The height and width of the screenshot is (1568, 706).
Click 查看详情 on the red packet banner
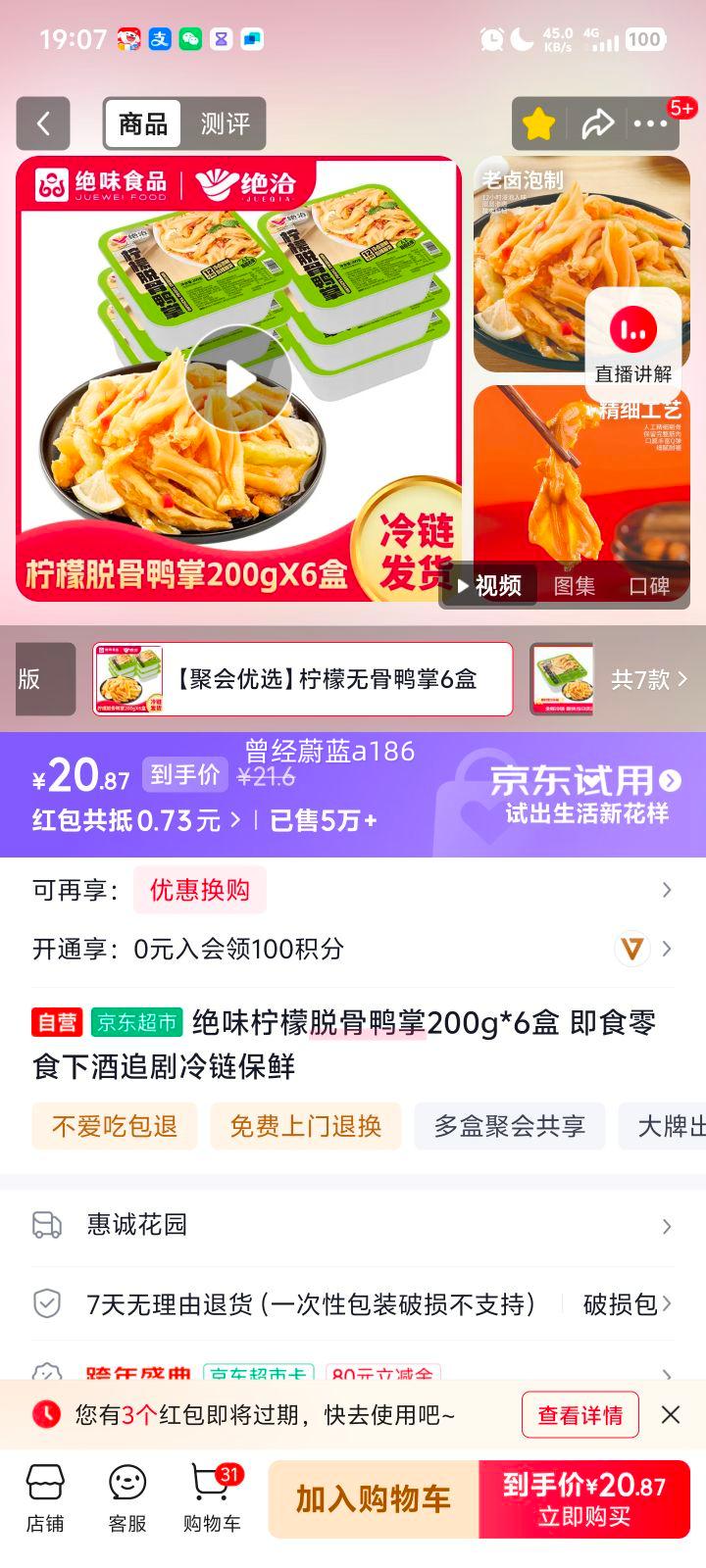(x=580, y=1415)
